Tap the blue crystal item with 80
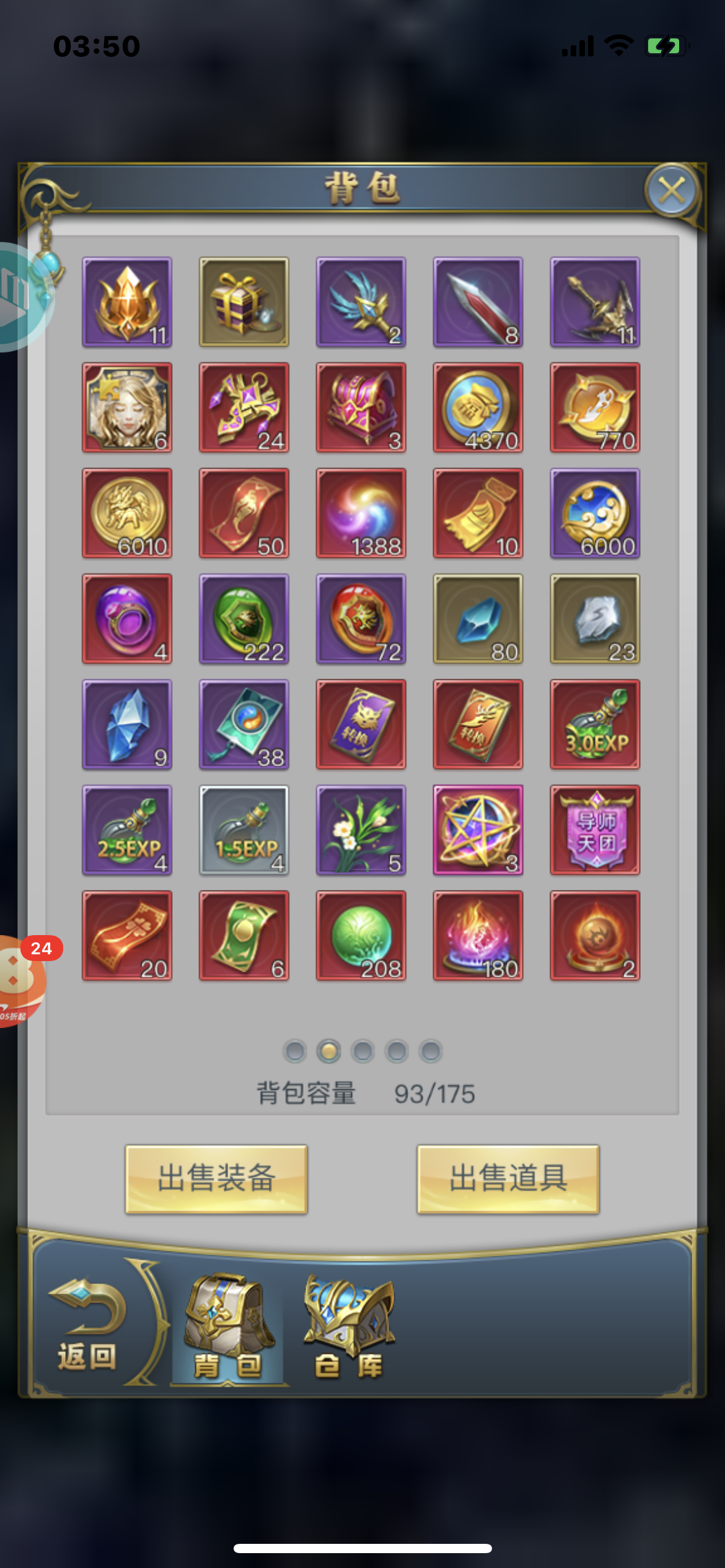This screenshot has width=725, height=1568. [x=478, y=619]
